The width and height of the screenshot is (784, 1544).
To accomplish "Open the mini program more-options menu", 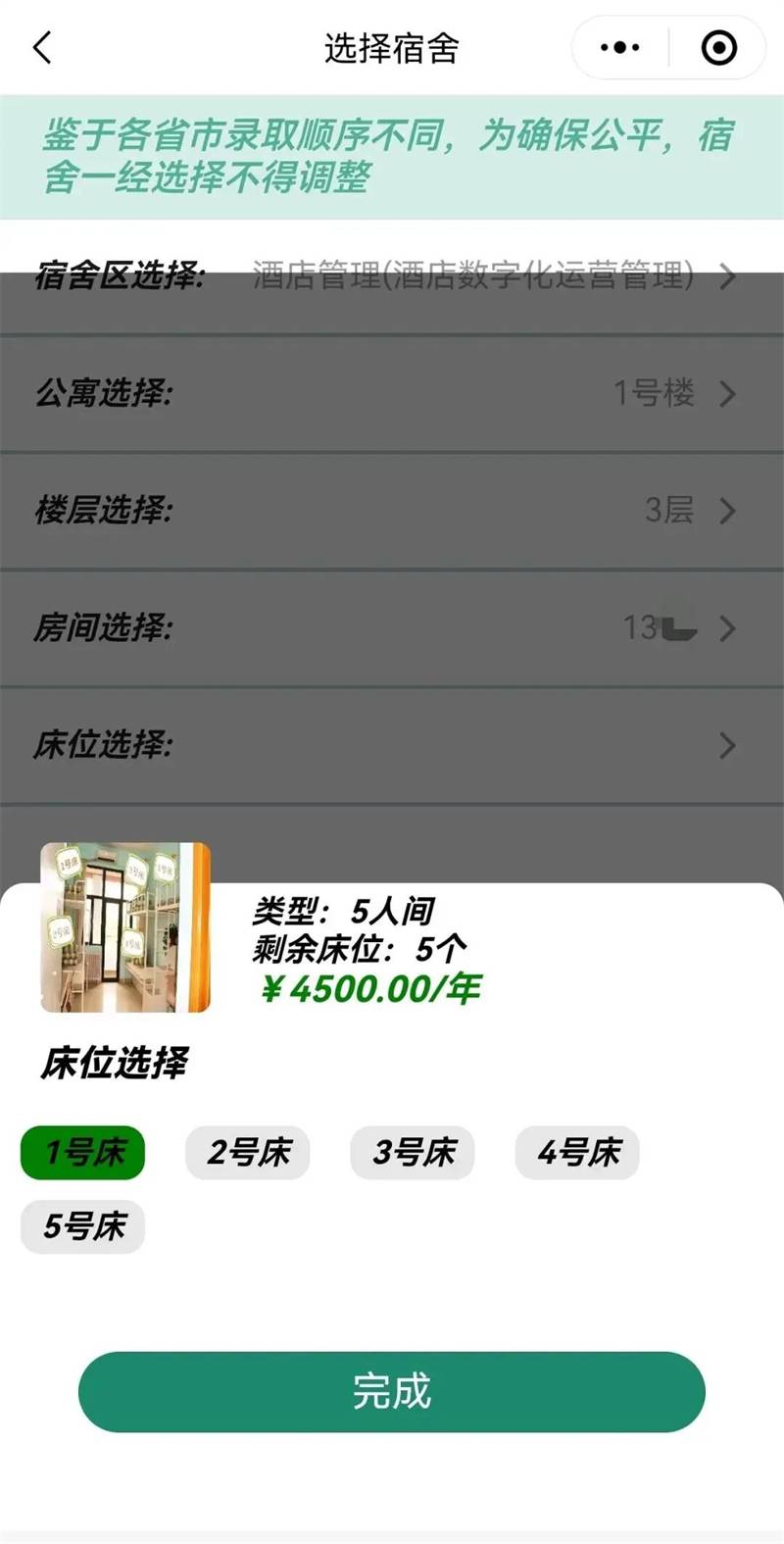I will 619,47.
